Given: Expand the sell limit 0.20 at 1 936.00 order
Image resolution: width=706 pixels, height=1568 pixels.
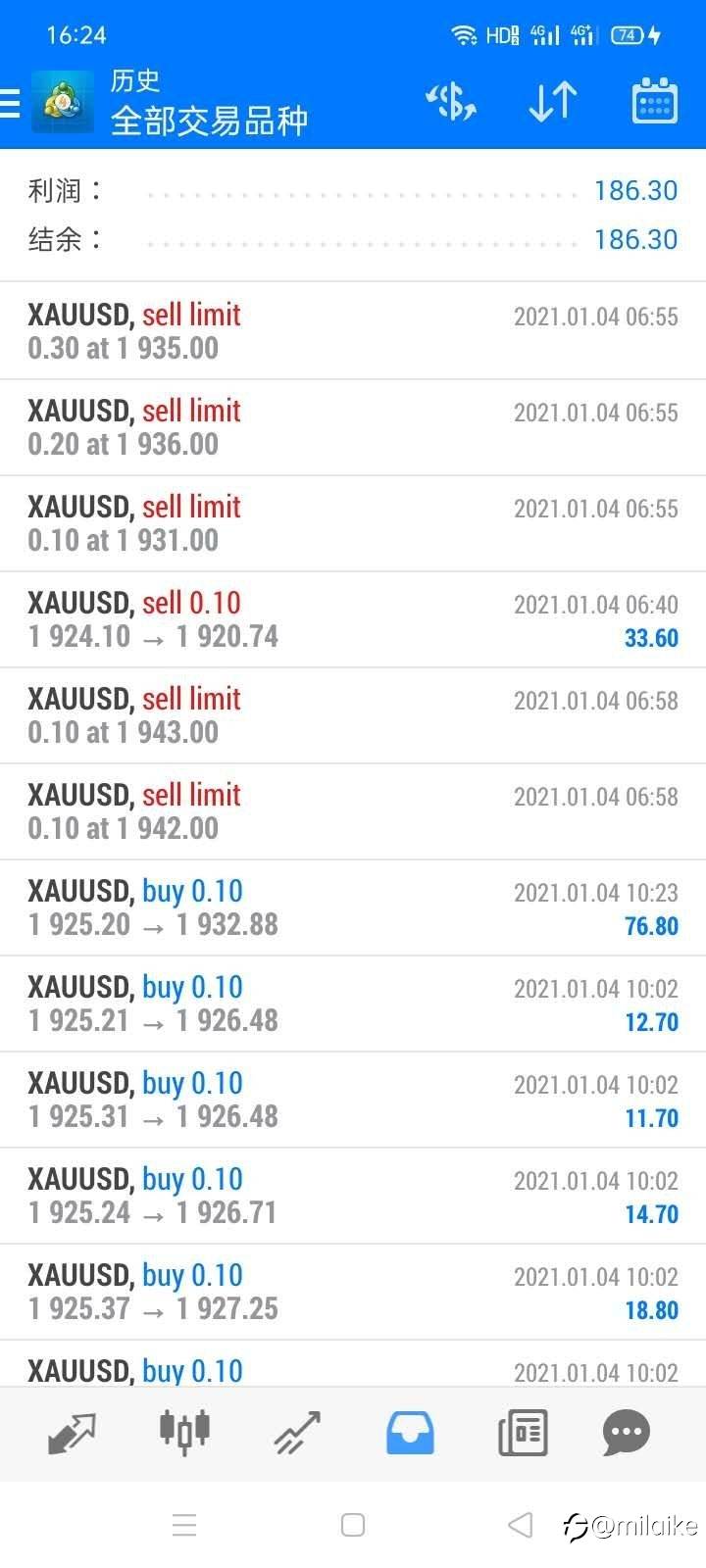Looking at the screenshot, I should tap(353, 427).
